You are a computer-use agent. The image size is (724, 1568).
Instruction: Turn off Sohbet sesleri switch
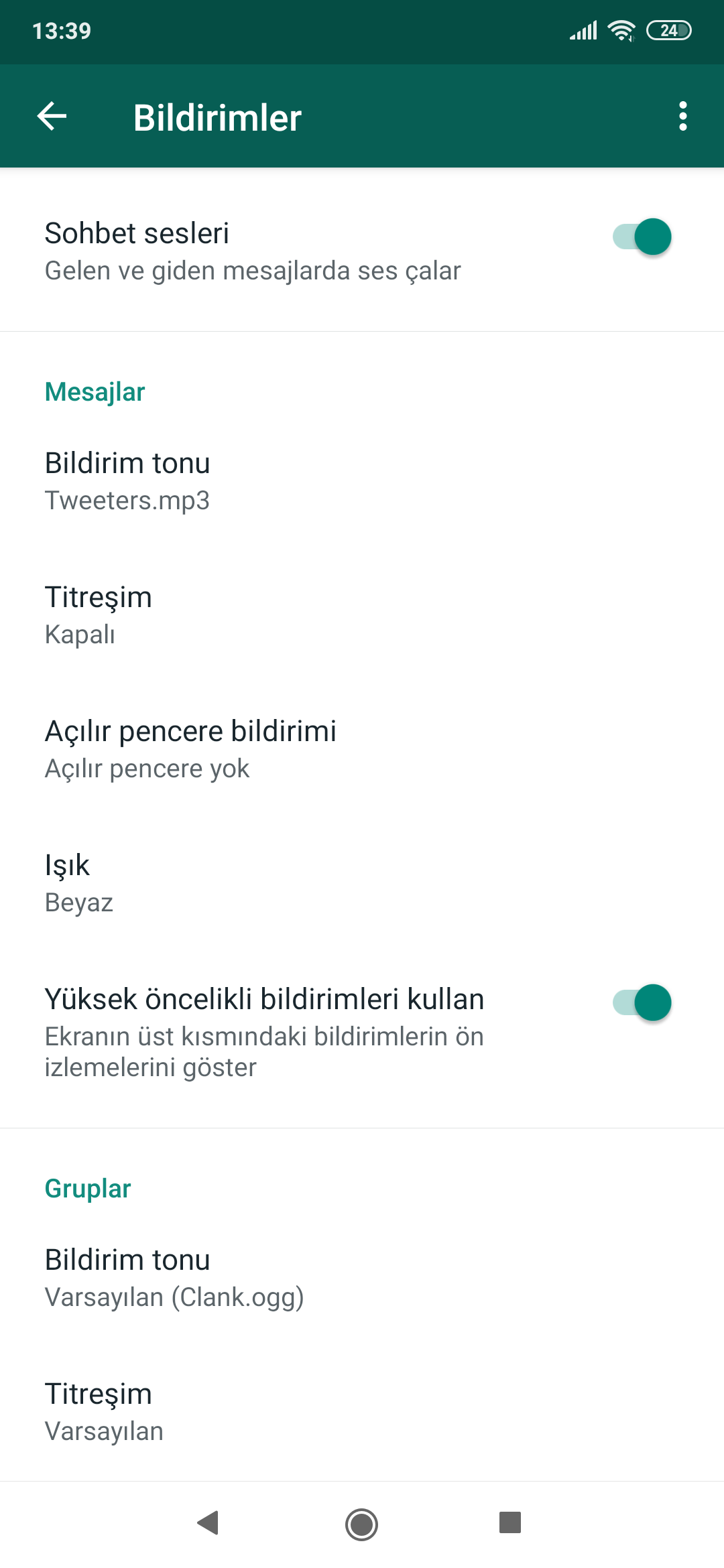pos(642,237)
